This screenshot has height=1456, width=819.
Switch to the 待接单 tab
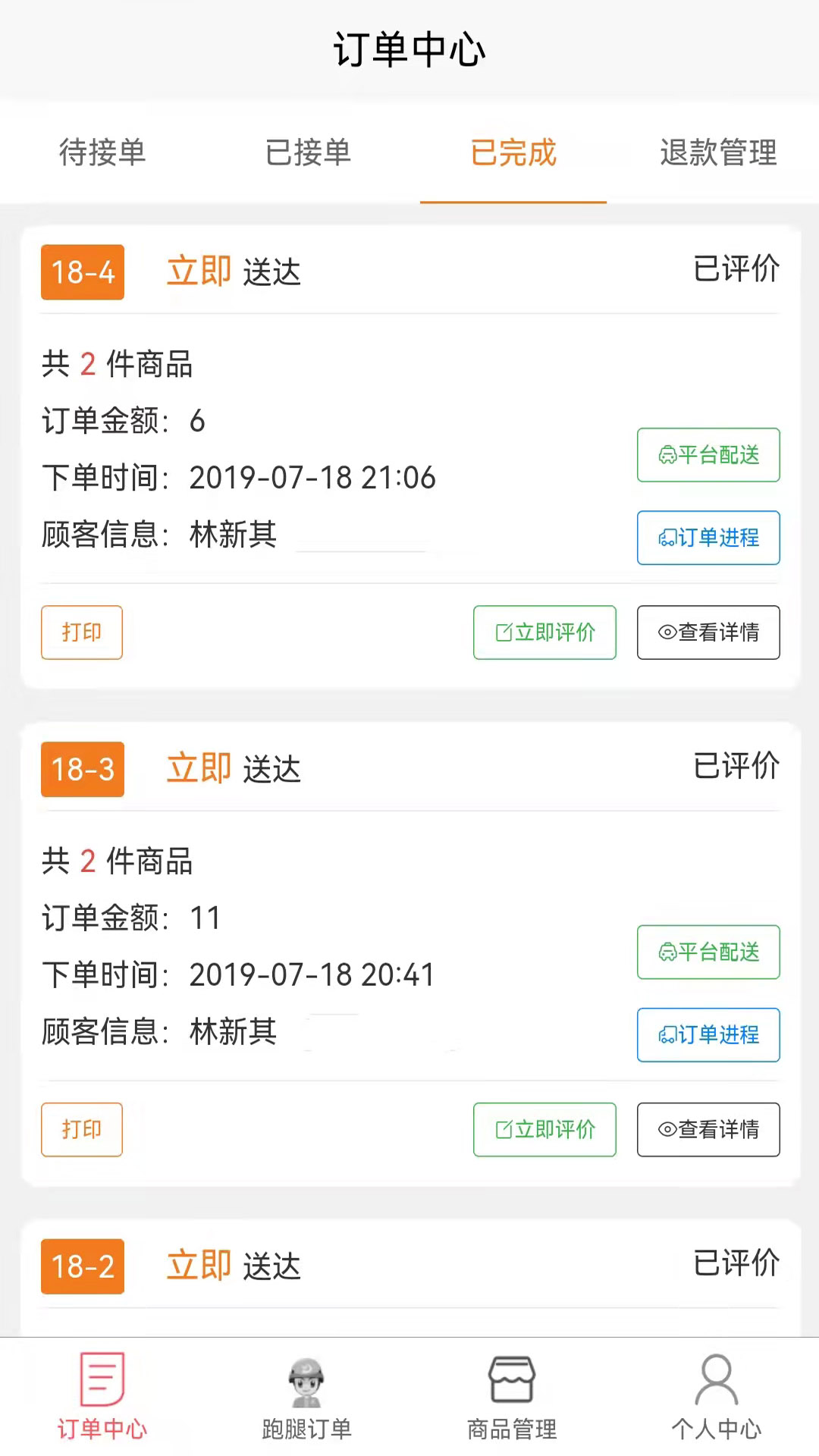(102, 154)
